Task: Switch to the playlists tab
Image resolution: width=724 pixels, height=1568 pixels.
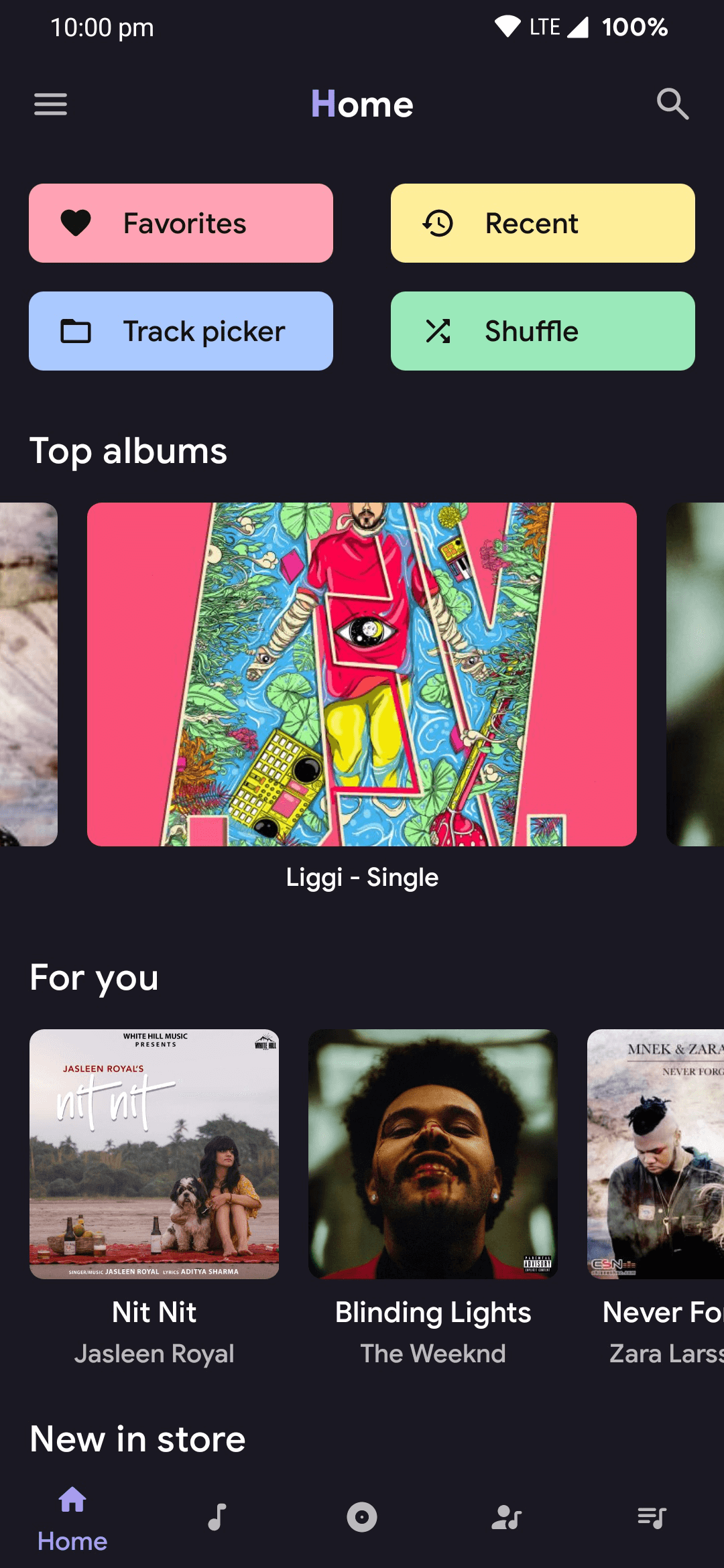Action: click(x=652, y=1517)
